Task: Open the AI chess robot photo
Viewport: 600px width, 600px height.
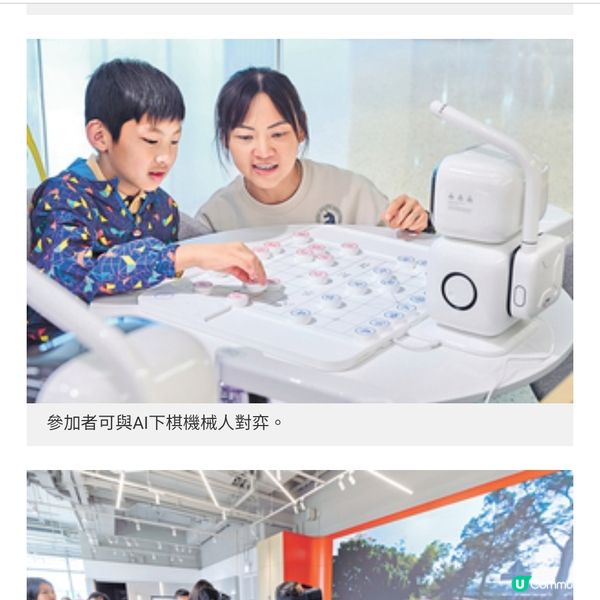Action: point(300,221)
